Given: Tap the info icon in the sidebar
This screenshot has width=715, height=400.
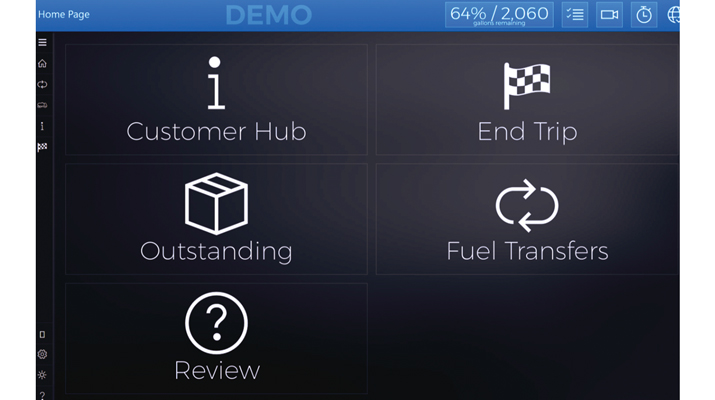Looking at the screenshot, I should pyautogui.click(x=42, y=126).
